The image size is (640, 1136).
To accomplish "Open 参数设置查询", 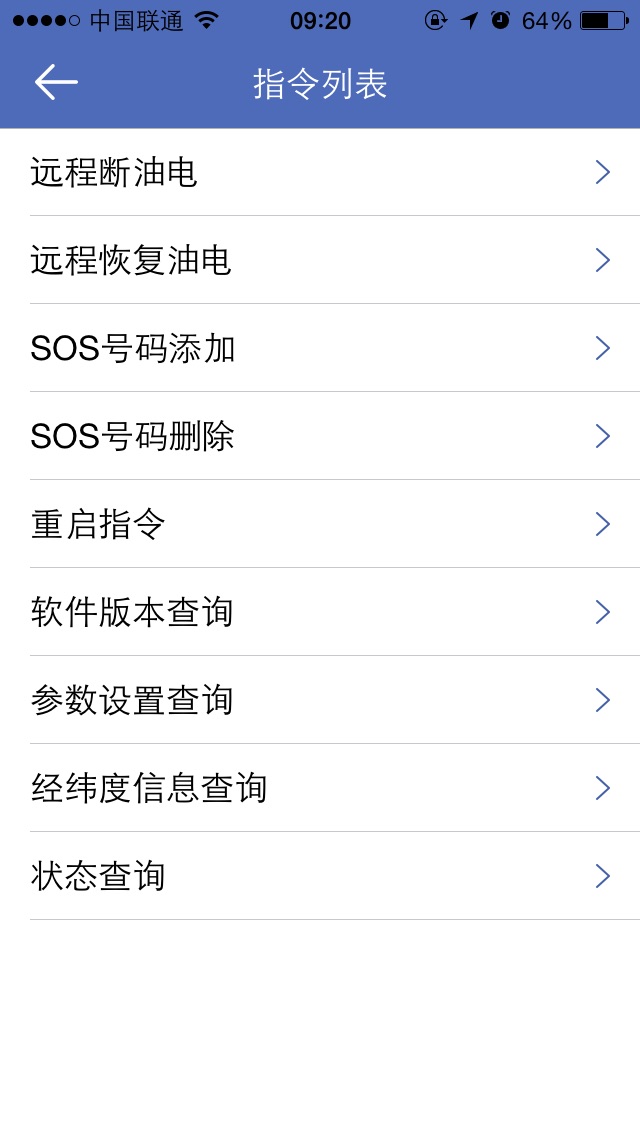I will tap(320, 700).
